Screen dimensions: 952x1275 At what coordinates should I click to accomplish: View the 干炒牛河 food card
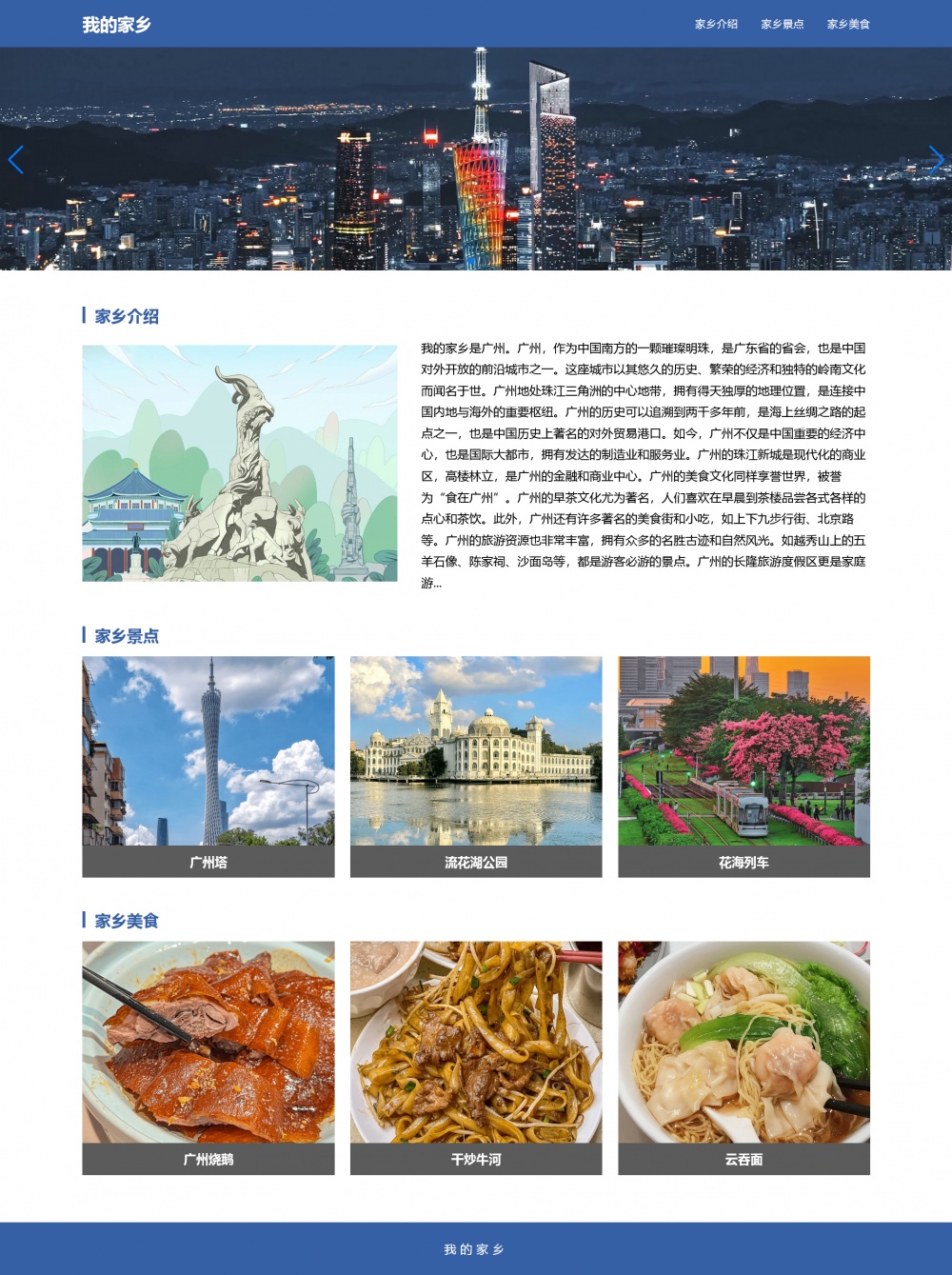click(476, 1057)
